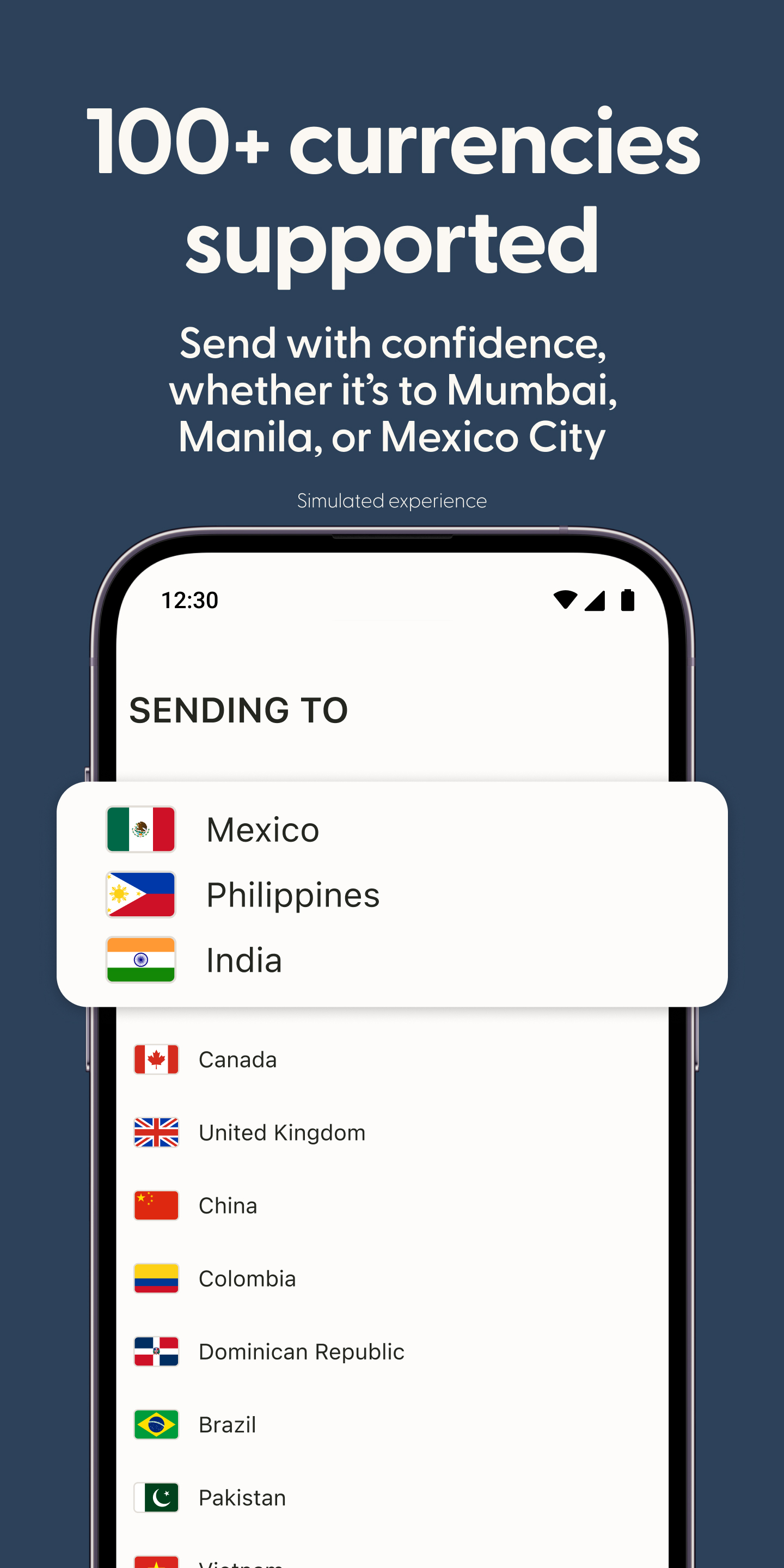The width and height of the screenshot is (784, 1568).
Task: Tap the Pakistan flag icon
Action: tap(156, 1497)
